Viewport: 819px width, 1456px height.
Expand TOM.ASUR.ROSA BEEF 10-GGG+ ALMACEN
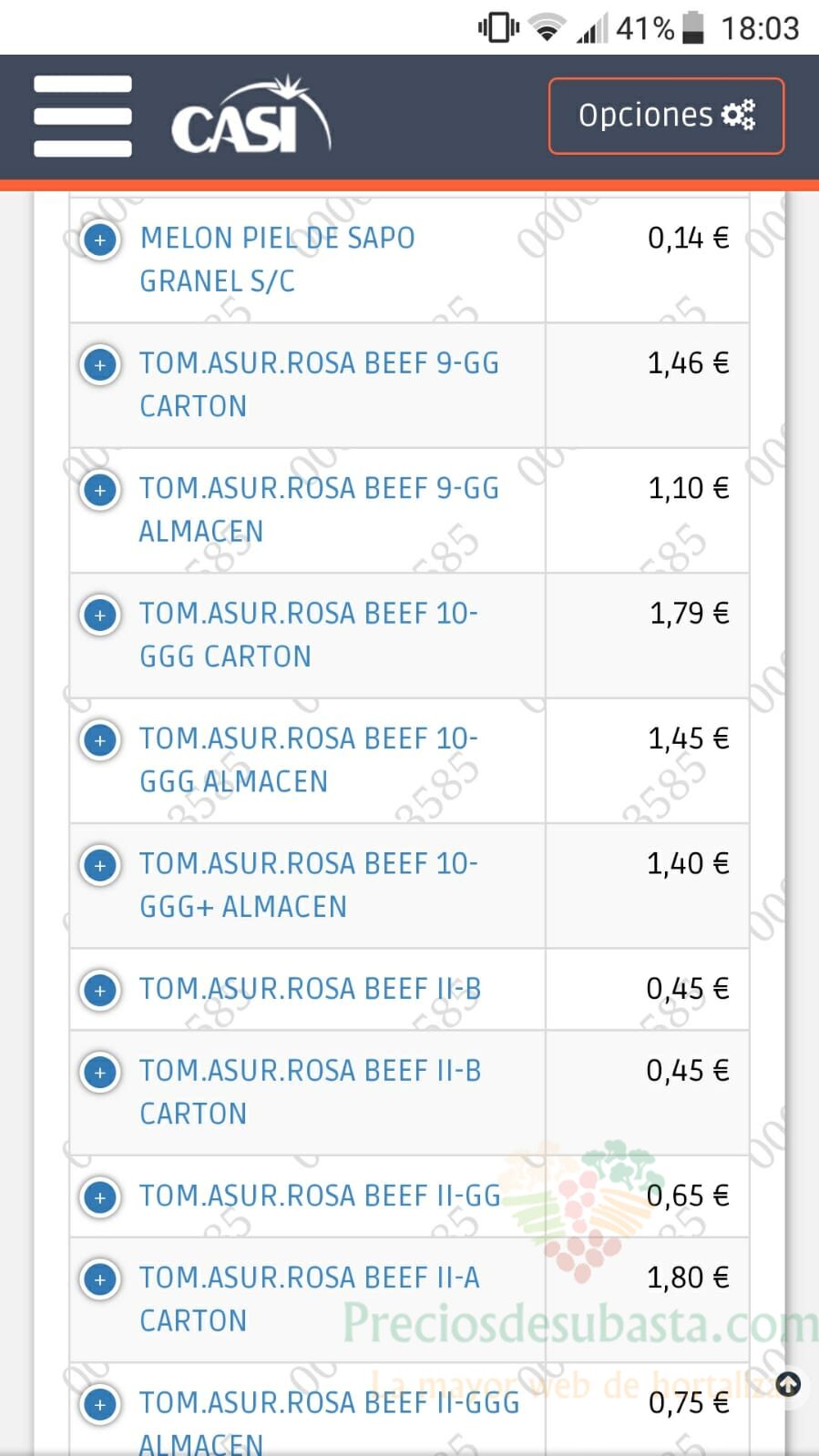pyautogui.click(x=100, y=865)
